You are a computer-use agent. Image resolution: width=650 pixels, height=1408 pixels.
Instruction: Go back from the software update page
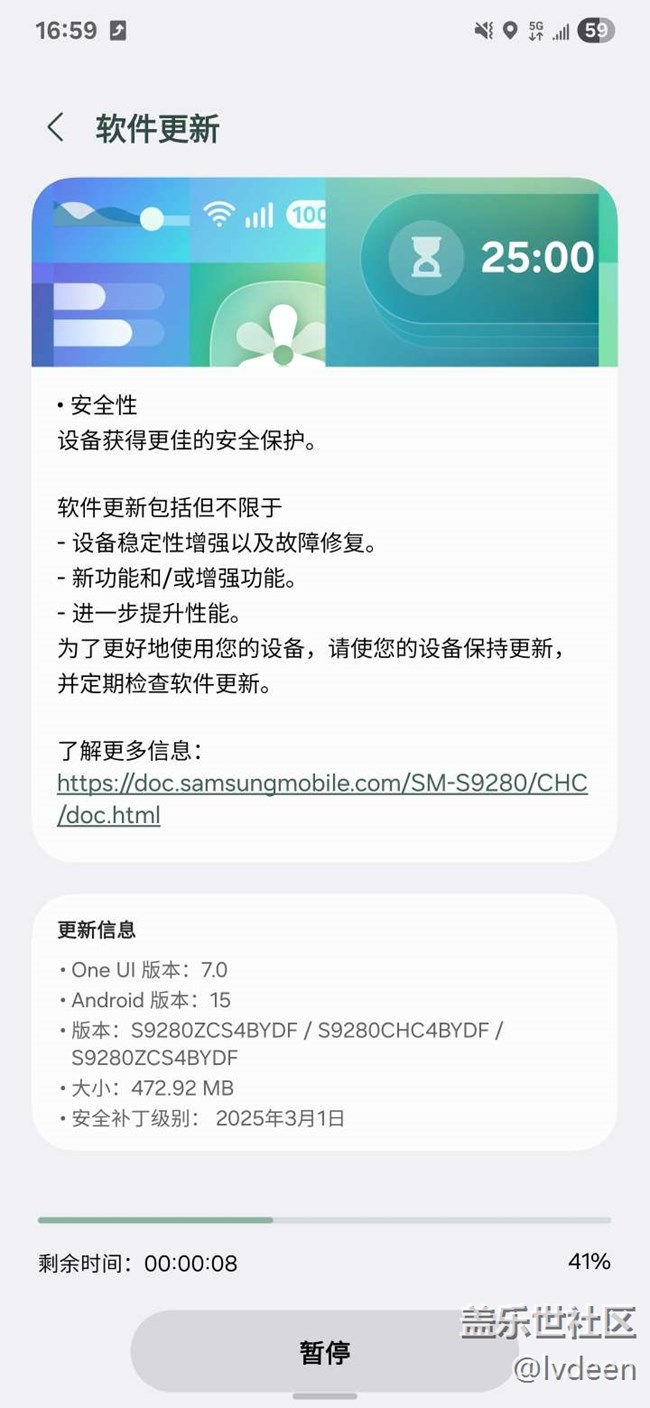(55, 128)
